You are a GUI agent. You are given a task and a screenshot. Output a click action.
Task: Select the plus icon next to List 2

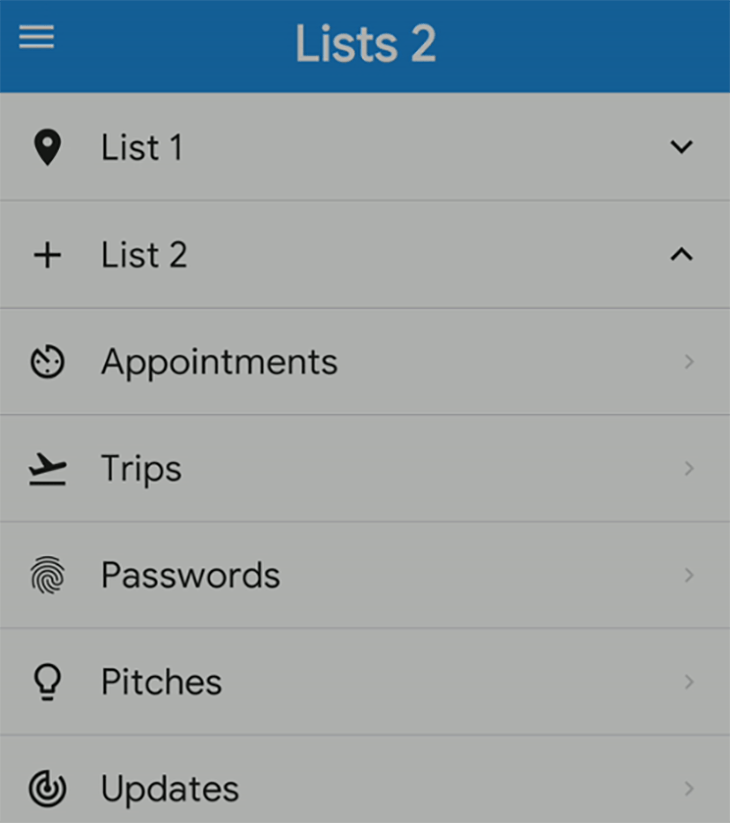tap(46, 255)
